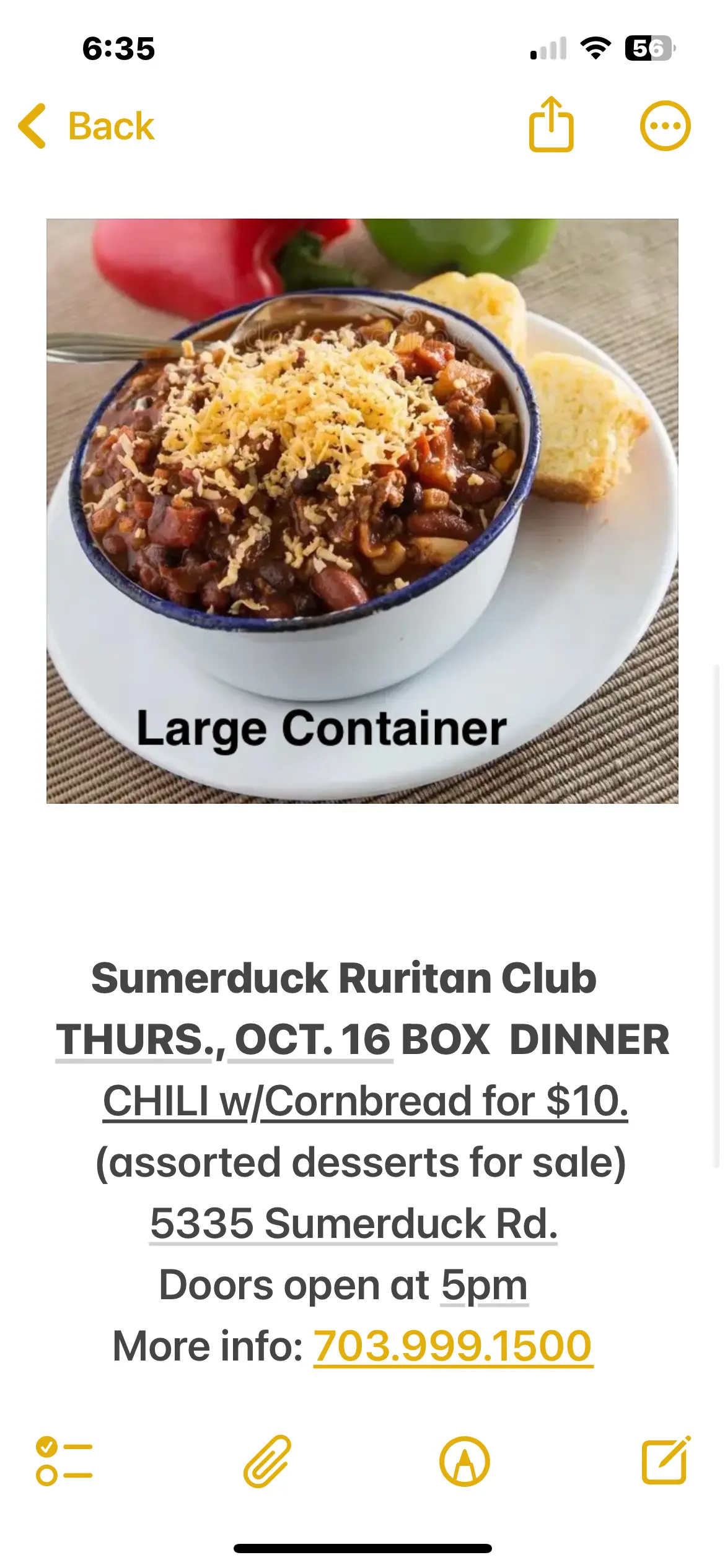Call the 703.999.1500 phone number
Viewport: 725px width, 1568px height.
(x=453, y=1346)
